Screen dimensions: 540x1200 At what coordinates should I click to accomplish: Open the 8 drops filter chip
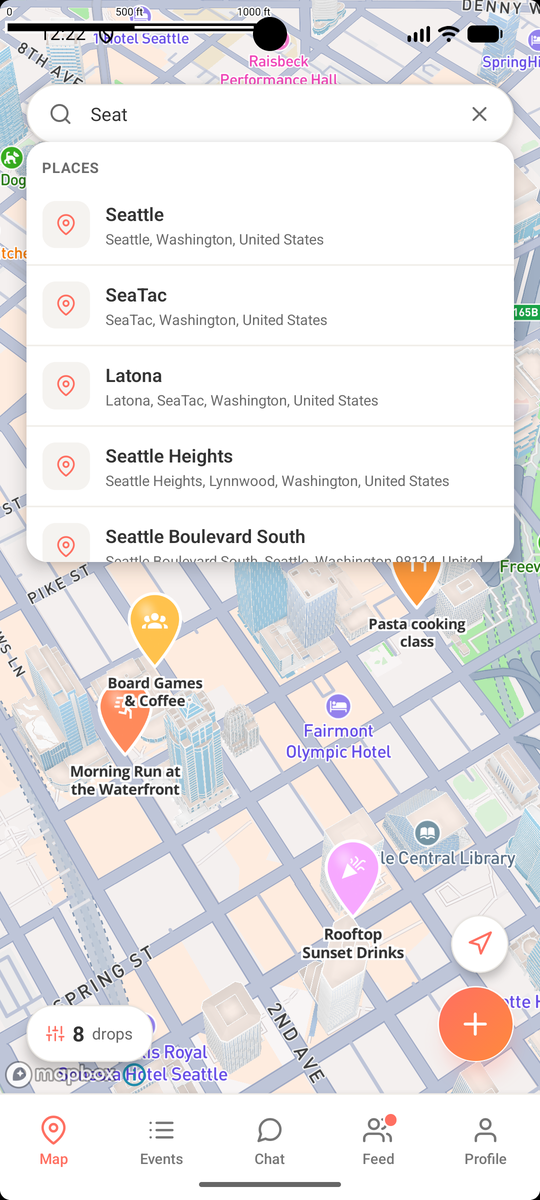[x=90, y=1034]
